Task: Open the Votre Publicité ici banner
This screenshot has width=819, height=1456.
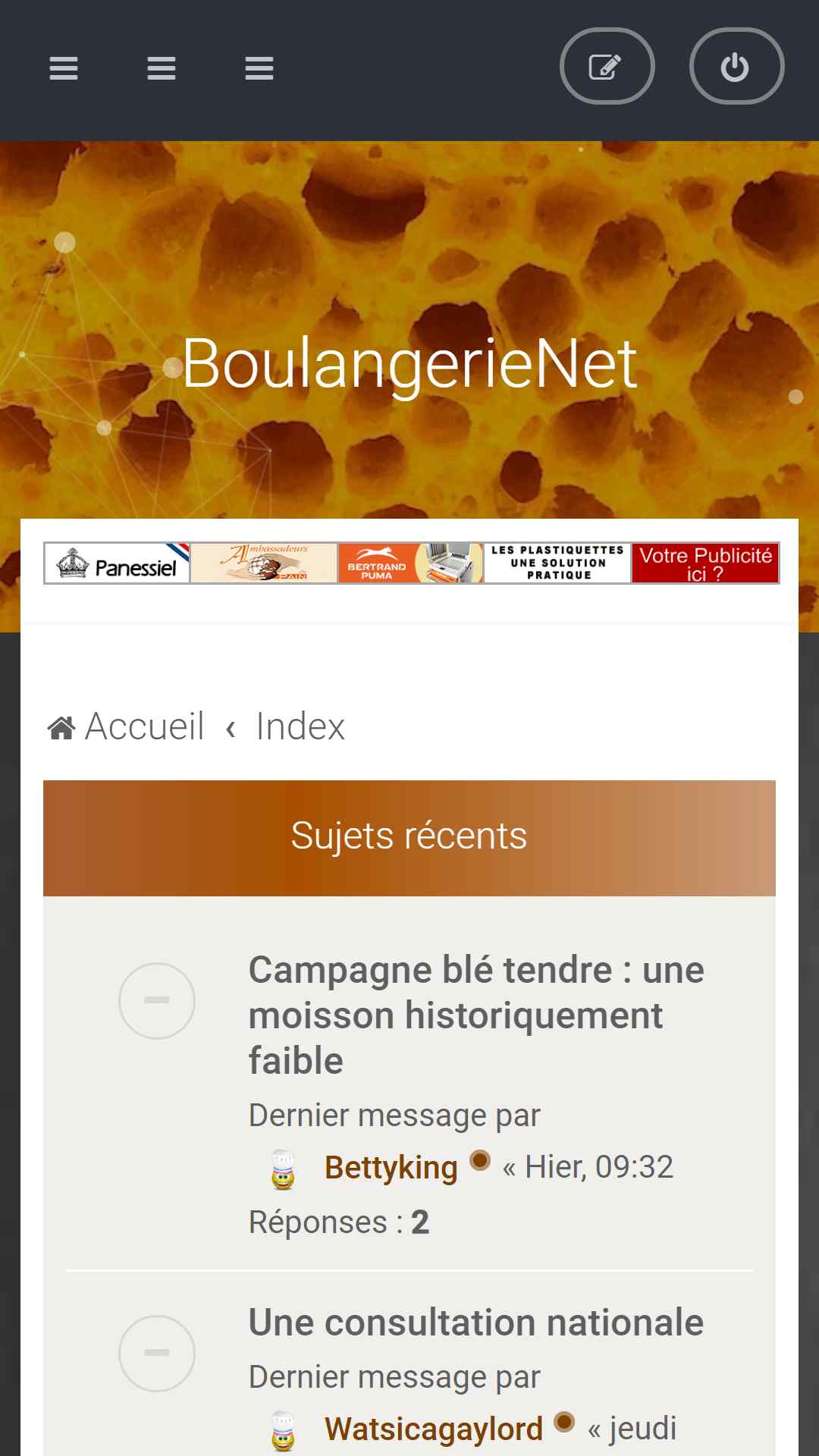Action: pos(705,563)
